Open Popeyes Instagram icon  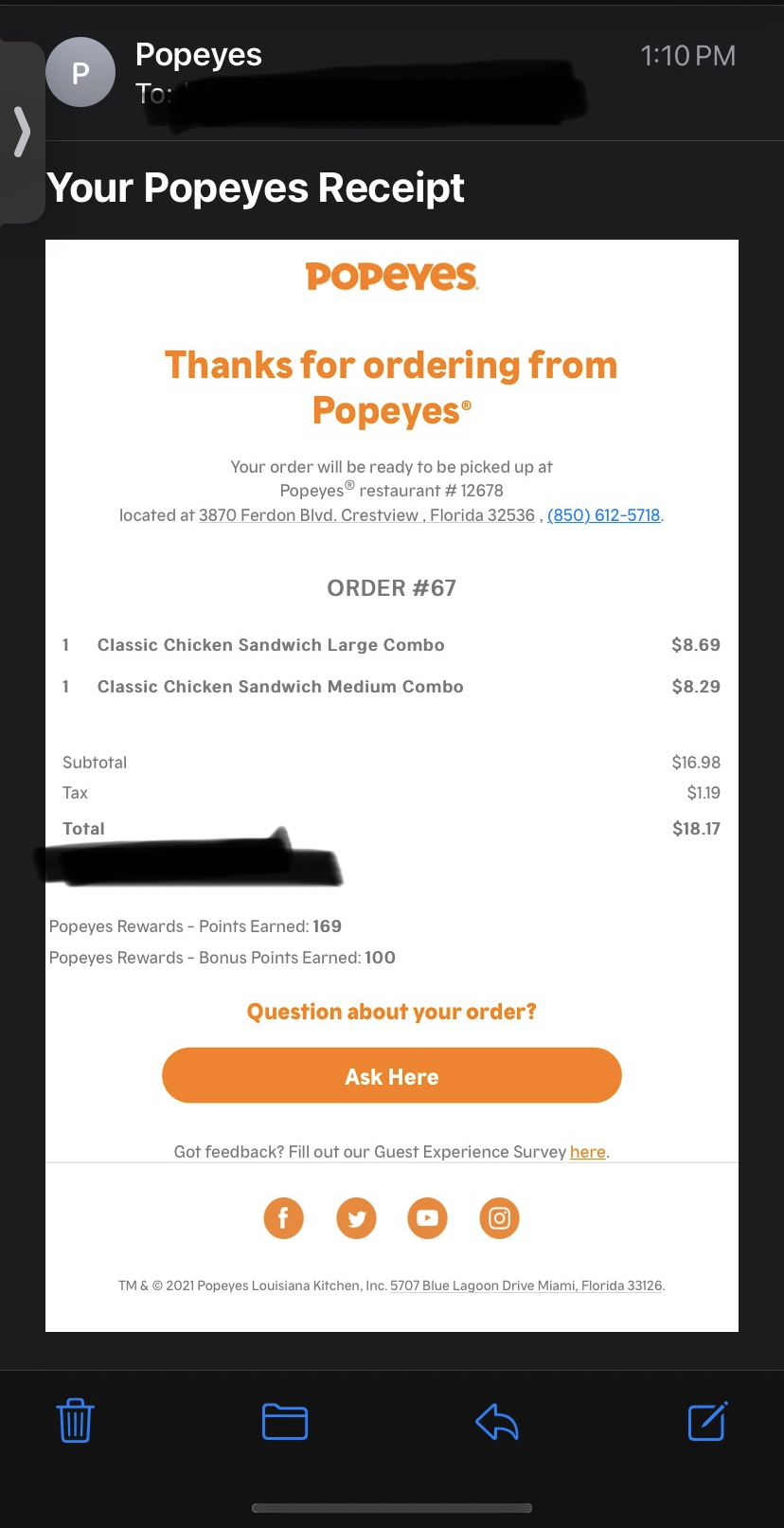(499, 1218)
